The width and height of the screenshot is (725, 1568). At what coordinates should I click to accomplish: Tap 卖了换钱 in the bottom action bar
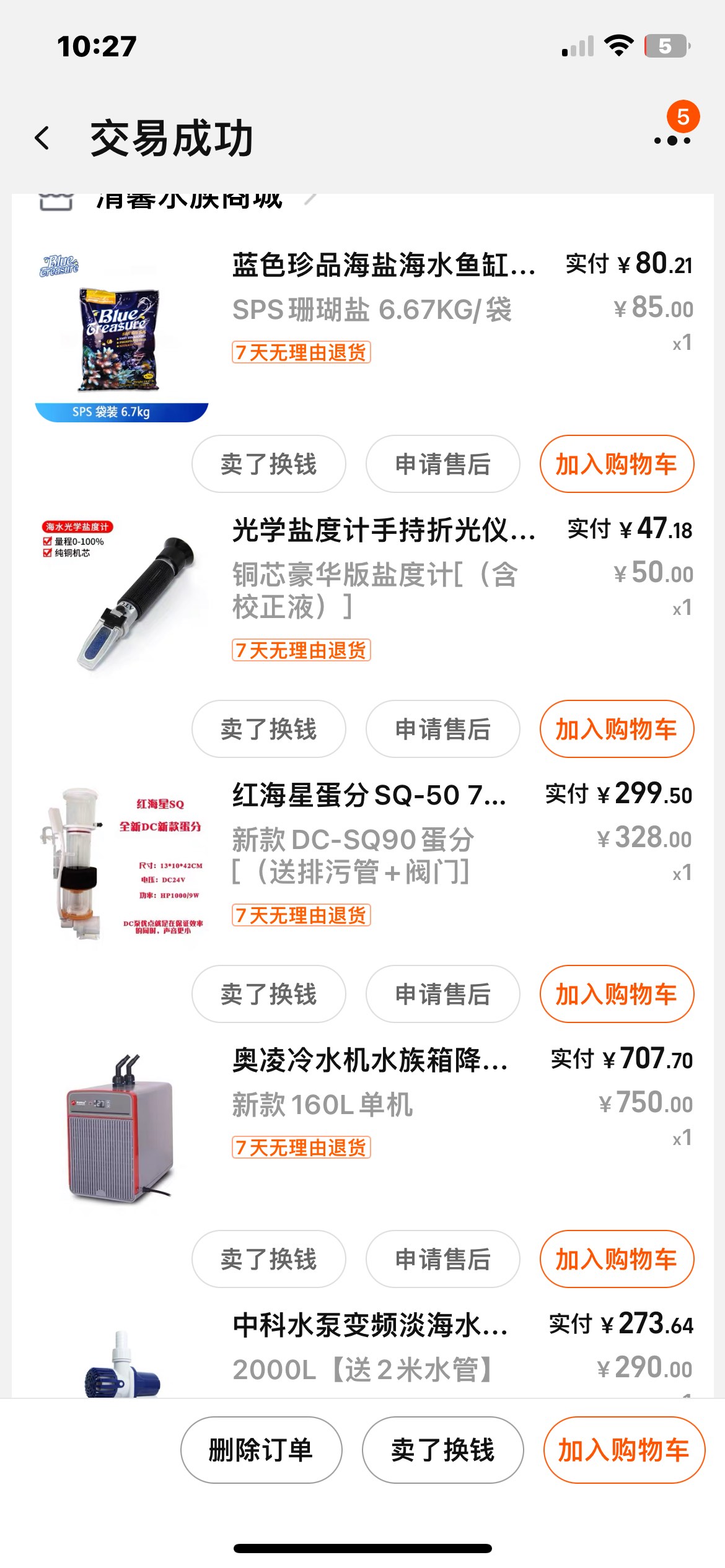(x=442, y=1450)
